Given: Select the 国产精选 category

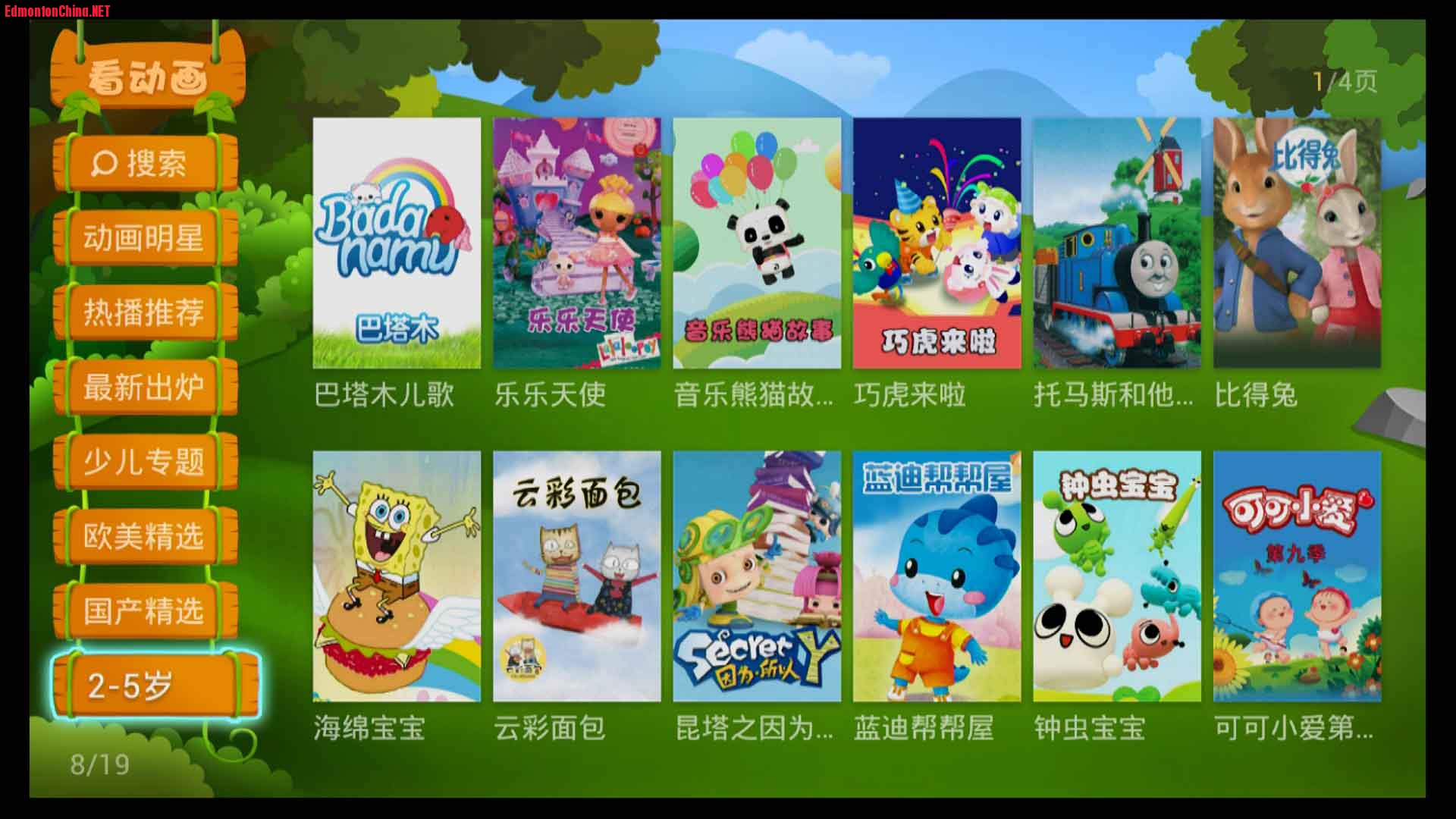Looking at the screenshot, I should pos(144,610).
